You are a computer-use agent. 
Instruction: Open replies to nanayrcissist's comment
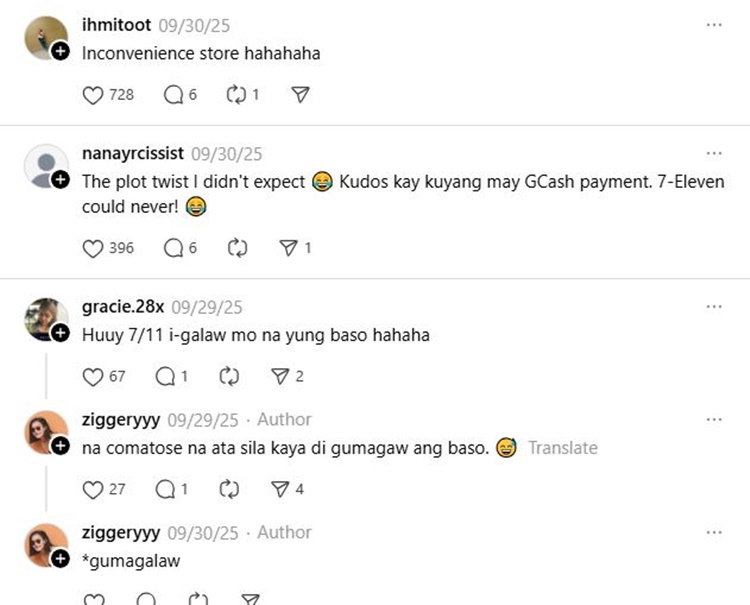click(173, 248)
